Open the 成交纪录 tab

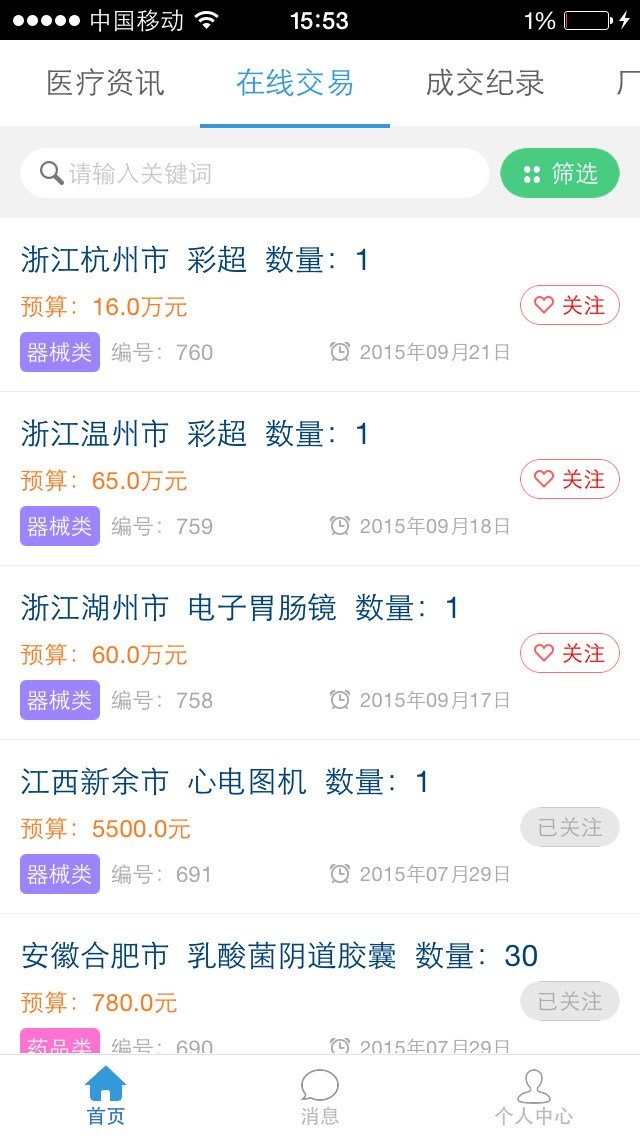pos(485,83)
